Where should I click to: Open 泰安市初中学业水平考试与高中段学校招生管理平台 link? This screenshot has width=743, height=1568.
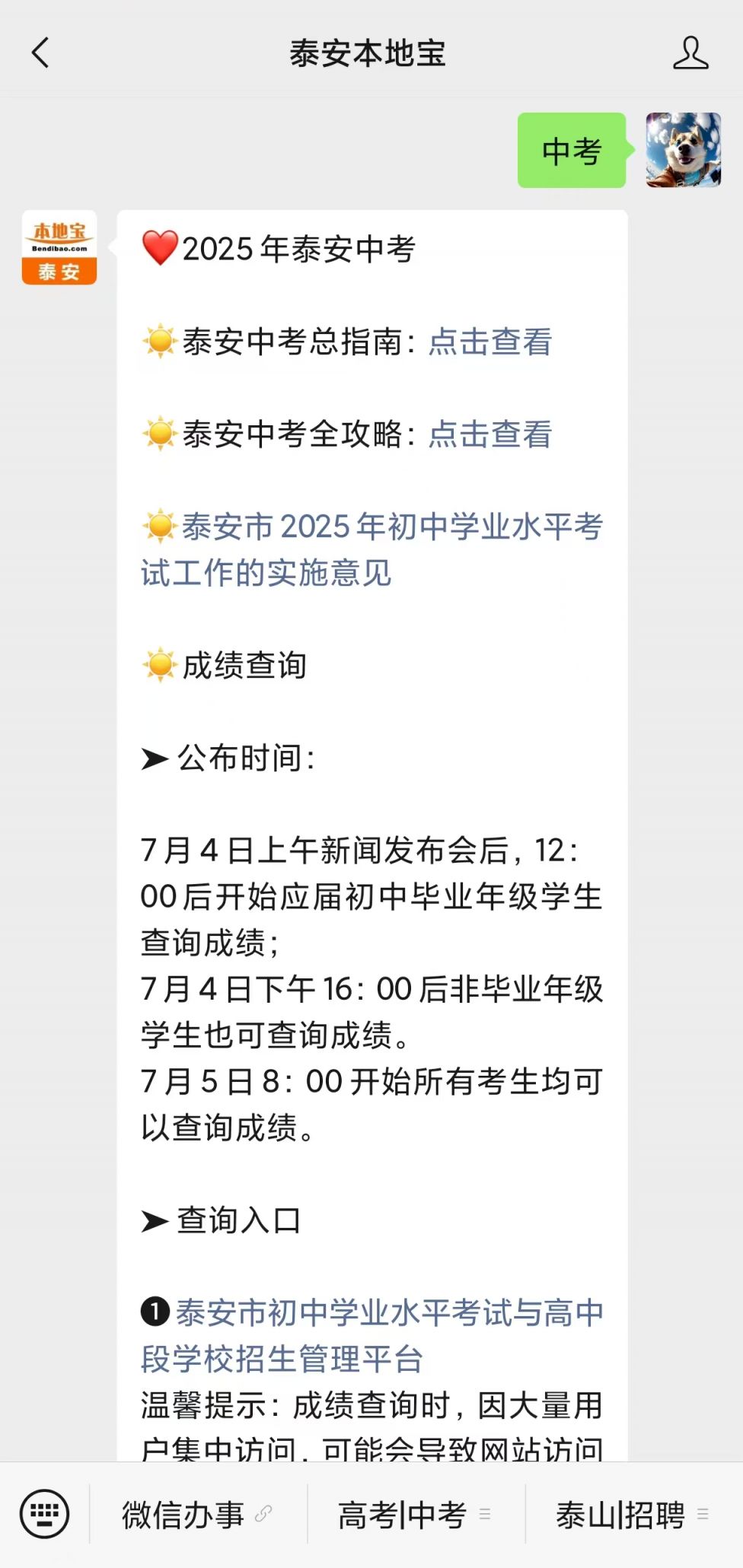coord(373,1335)
